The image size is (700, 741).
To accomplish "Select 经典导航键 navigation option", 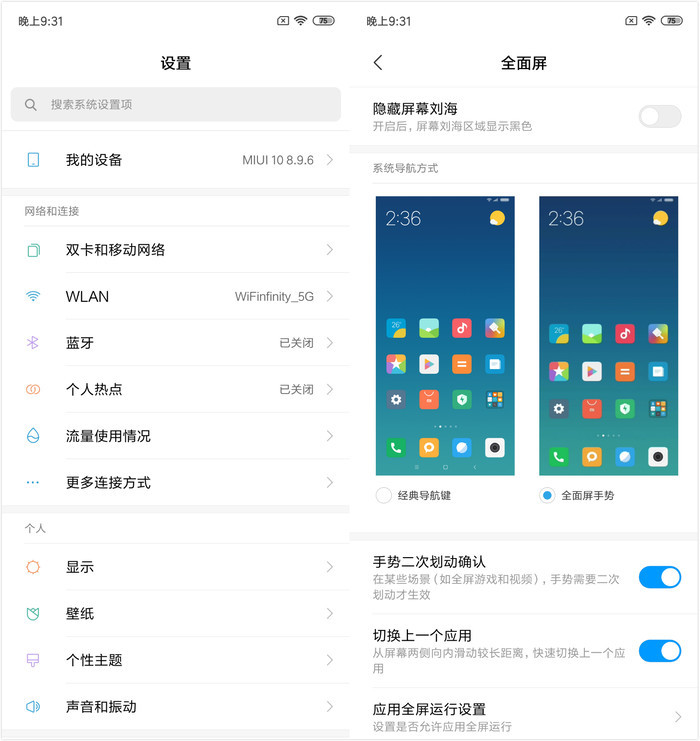I will pyautogui.click(x=384, y=495).
